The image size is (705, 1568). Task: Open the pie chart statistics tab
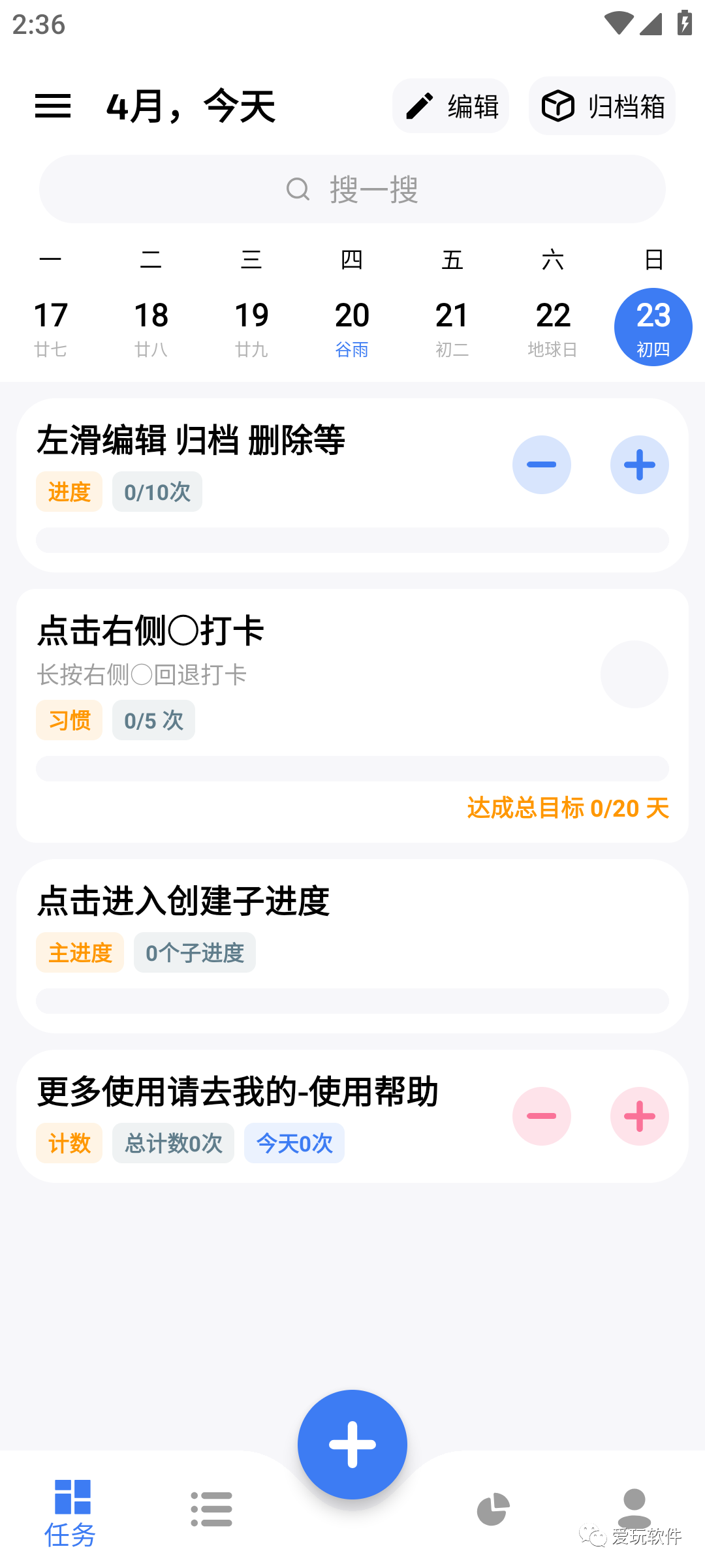coord(493,1509)
